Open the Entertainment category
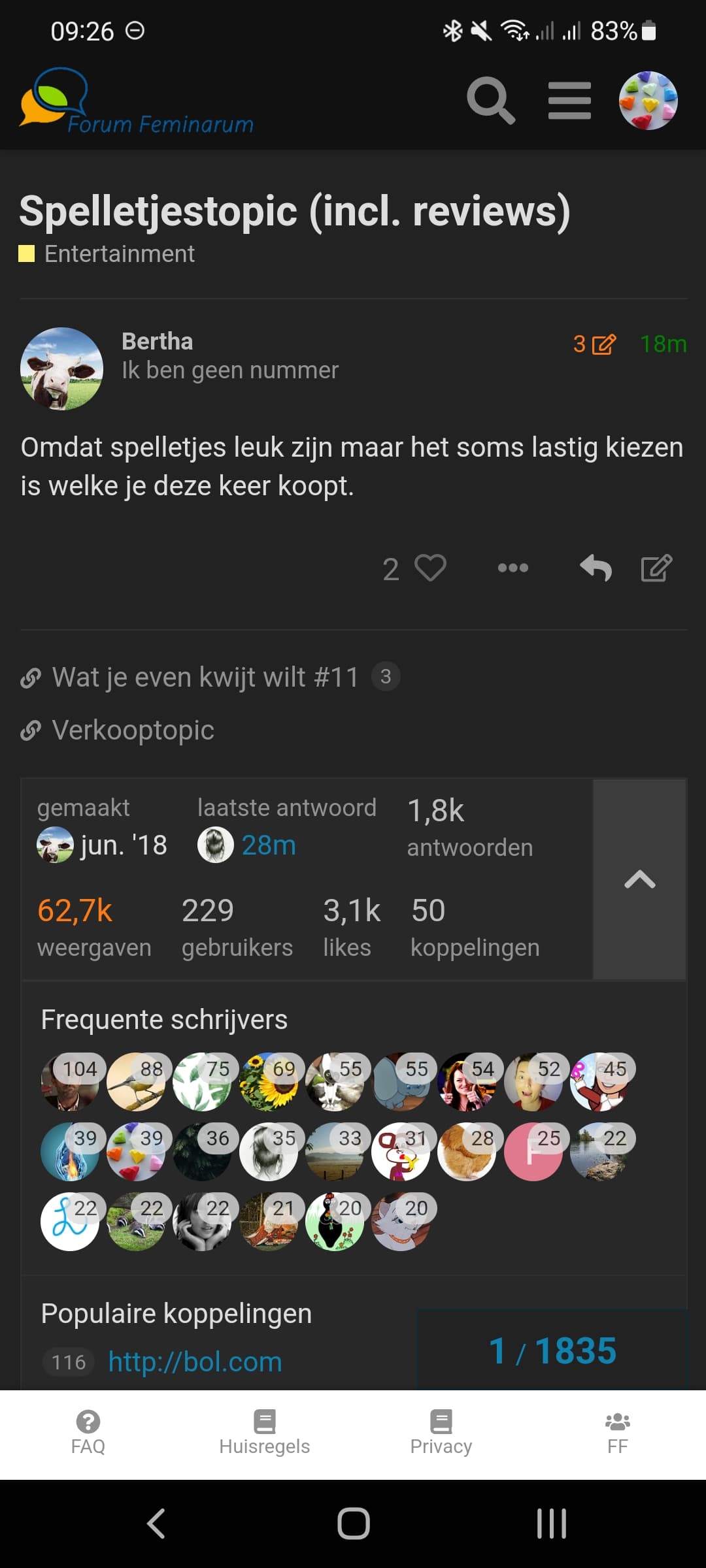Viewport: 706px width, 1568px height. click(119, 253)
